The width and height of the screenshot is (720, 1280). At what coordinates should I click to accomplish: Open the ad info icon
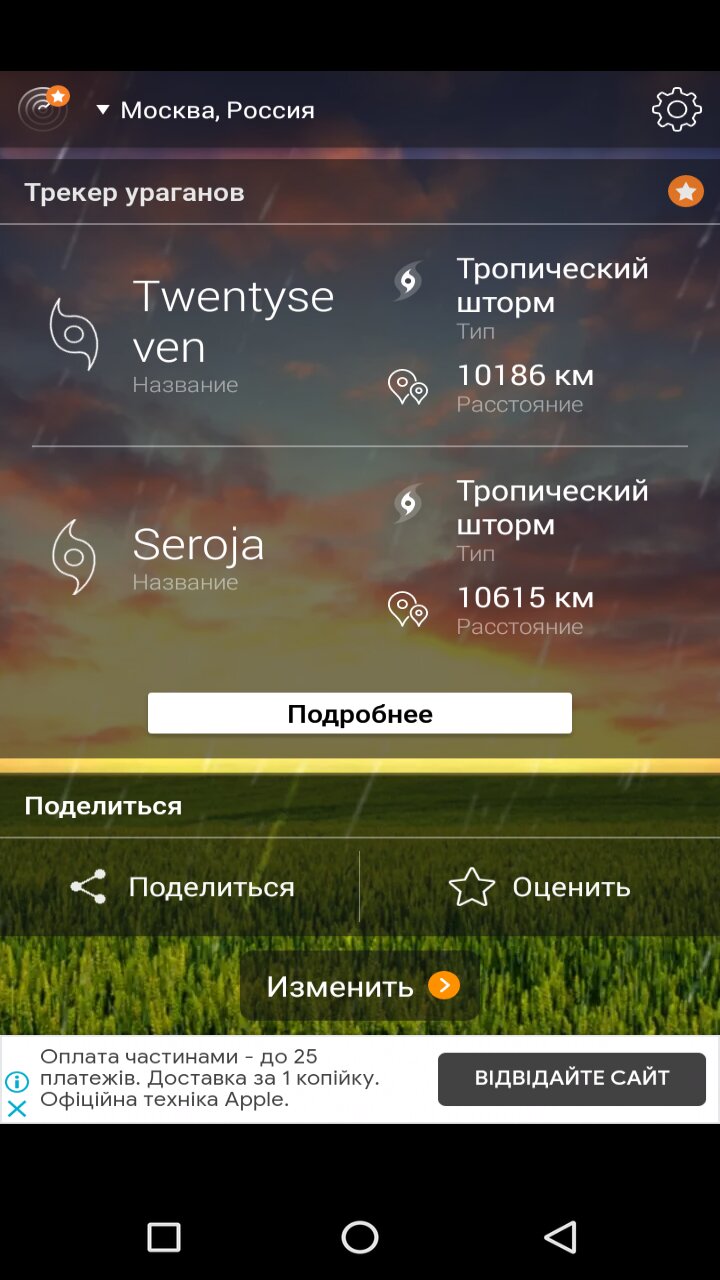tap(17, 1082)
